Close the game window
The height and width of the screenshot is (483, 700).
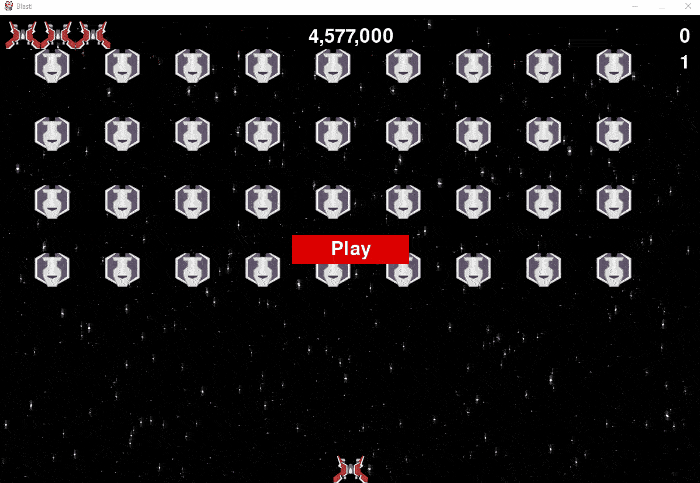click(x=686, y=6)
